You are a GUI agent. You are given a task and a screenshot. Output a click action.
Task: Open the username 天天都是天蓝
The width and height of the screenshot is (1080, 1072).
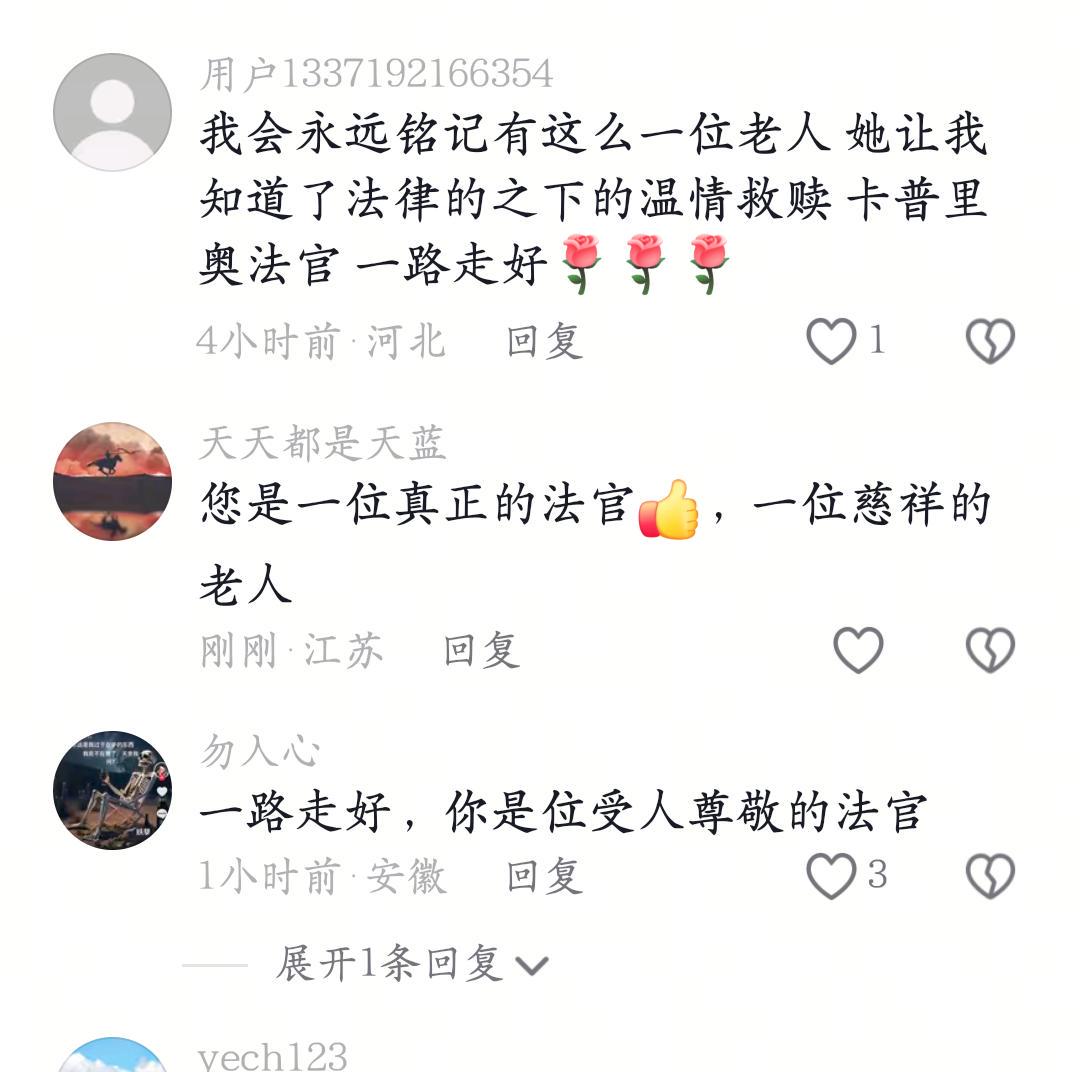point(322,443)
